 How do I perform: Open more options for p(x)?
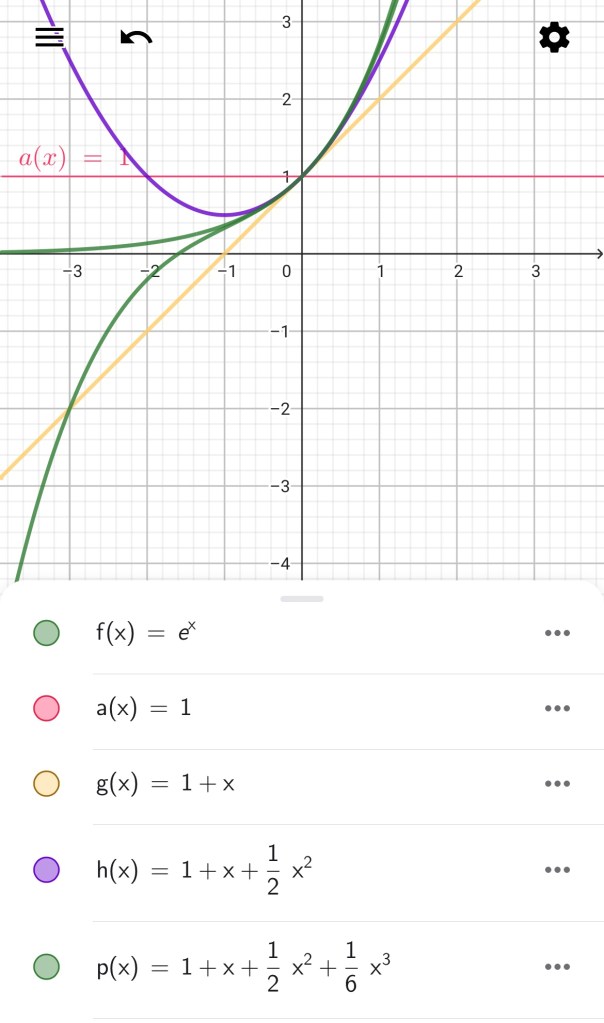click(556, 967)
